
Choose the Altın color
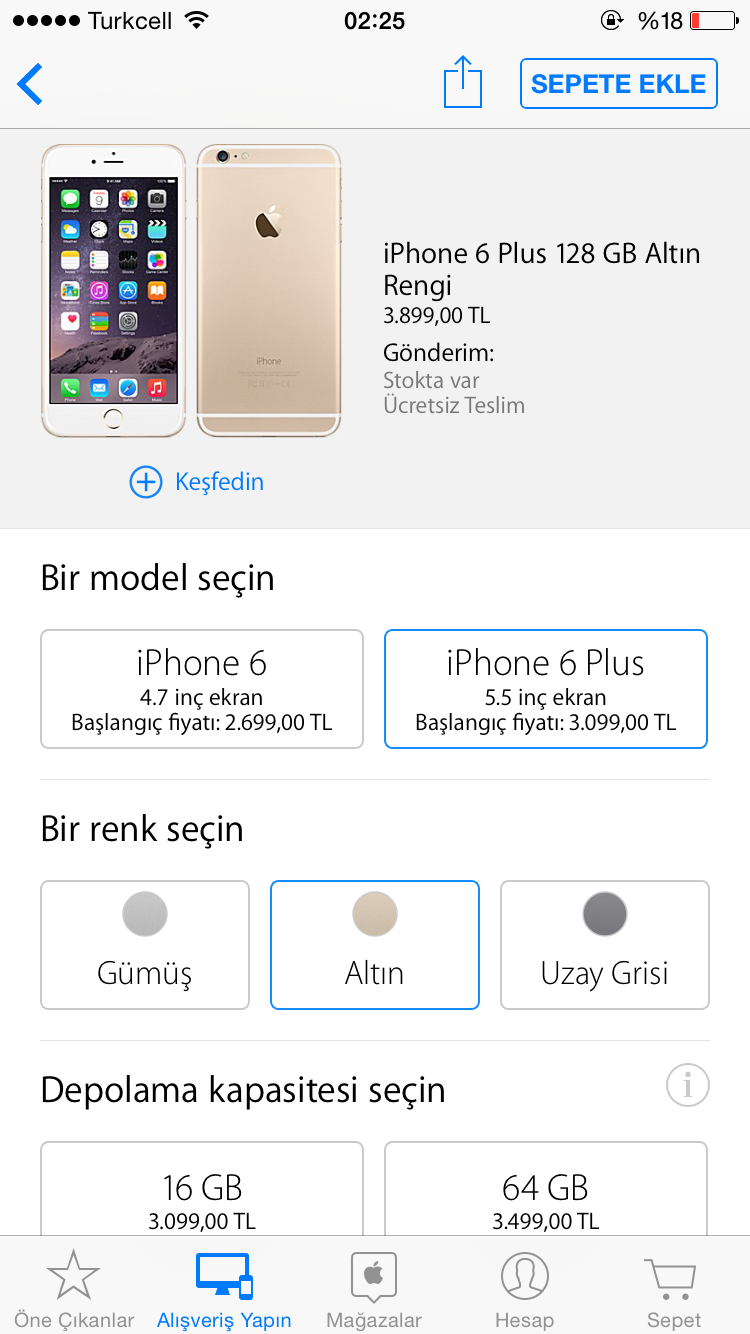coord(375,945)
